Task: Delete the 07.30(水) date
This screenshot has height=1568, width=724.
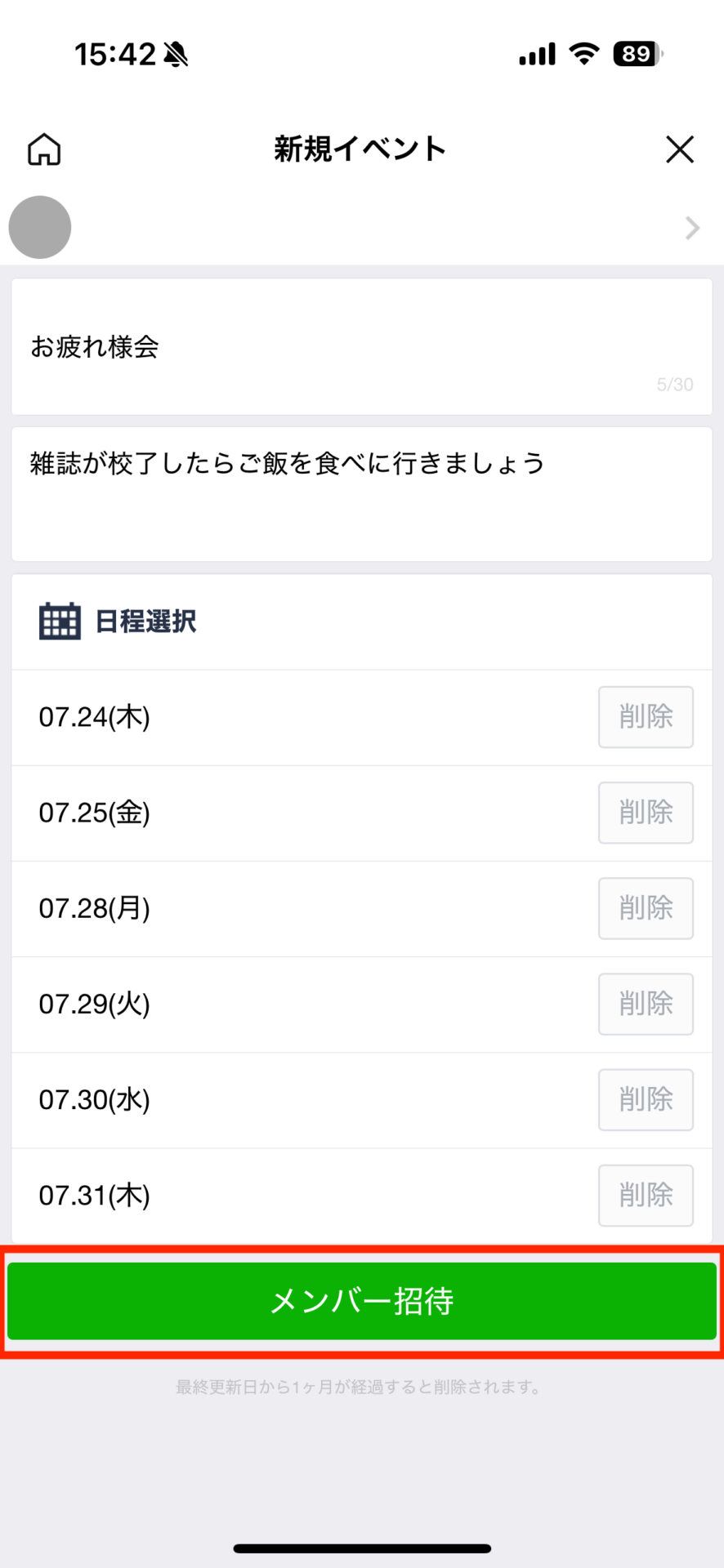Action: (x=646, y=1099)
